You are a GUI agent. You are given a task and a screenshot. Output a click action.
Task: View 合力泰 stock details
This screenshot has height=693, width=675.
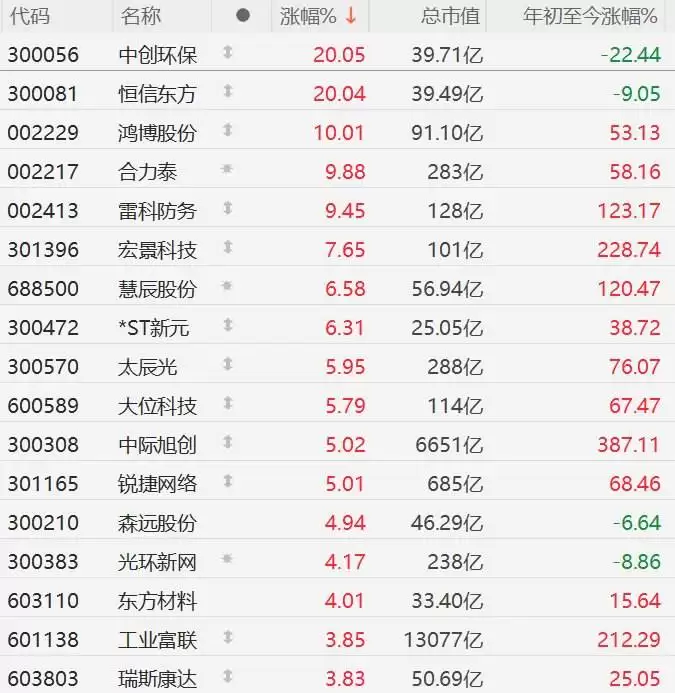(147, 172)
